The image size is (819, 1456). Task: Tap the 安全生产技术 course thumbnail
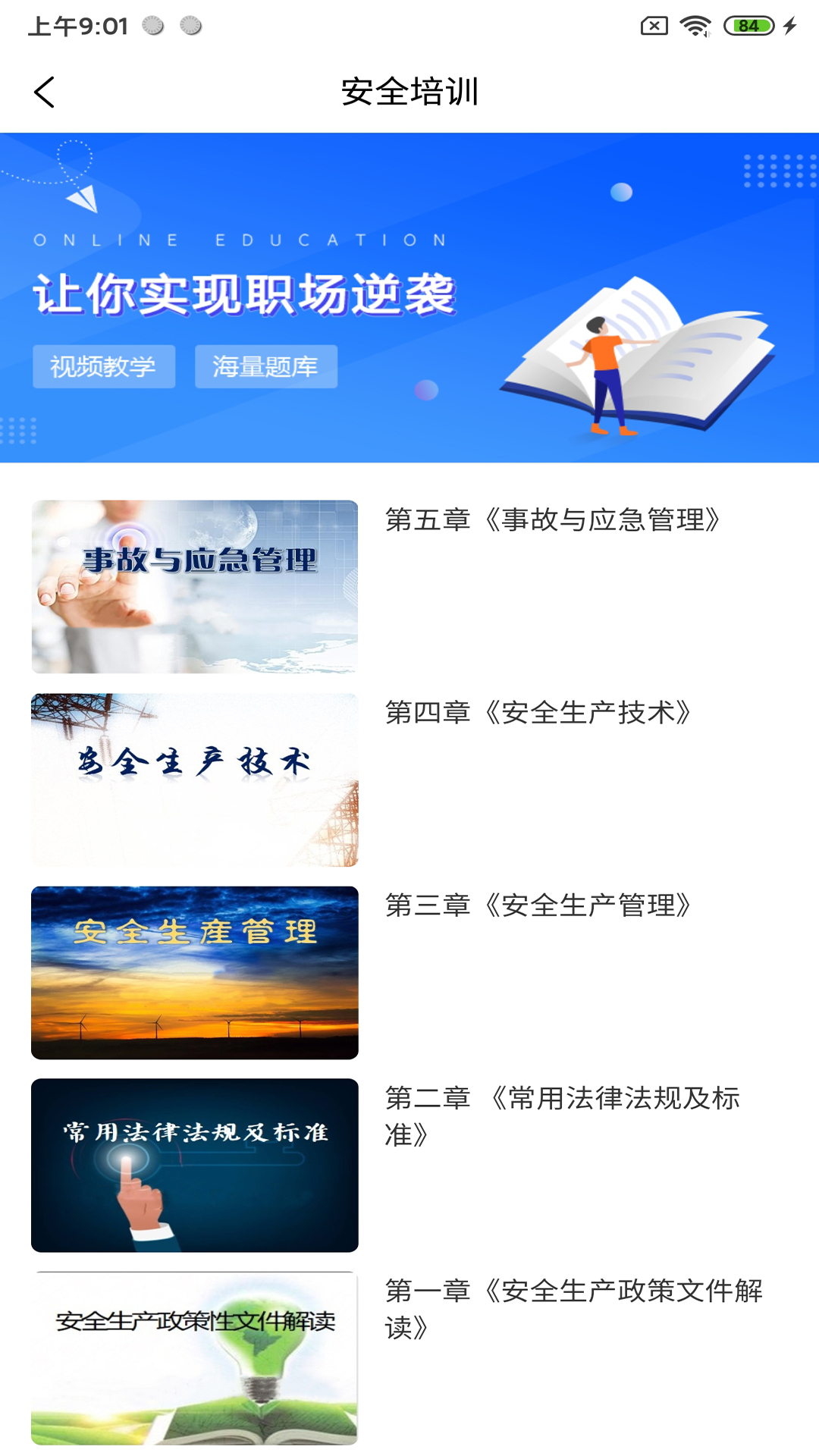(x=194, y=780)
